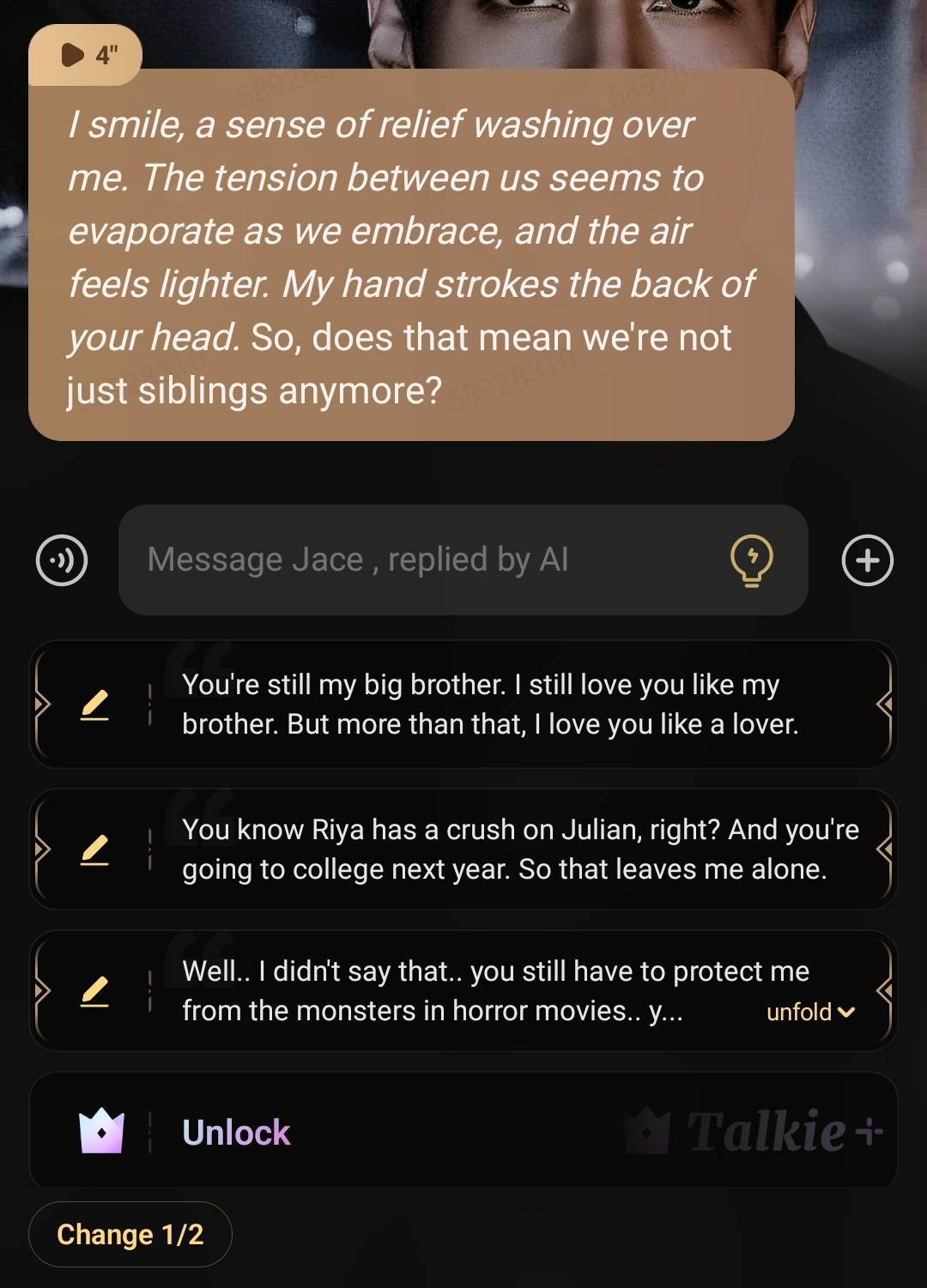The height and width of the screenshot is (1288, 927).
Task: Expand the truncated suggestion with unfold
Action: [x=809, y=1012]
